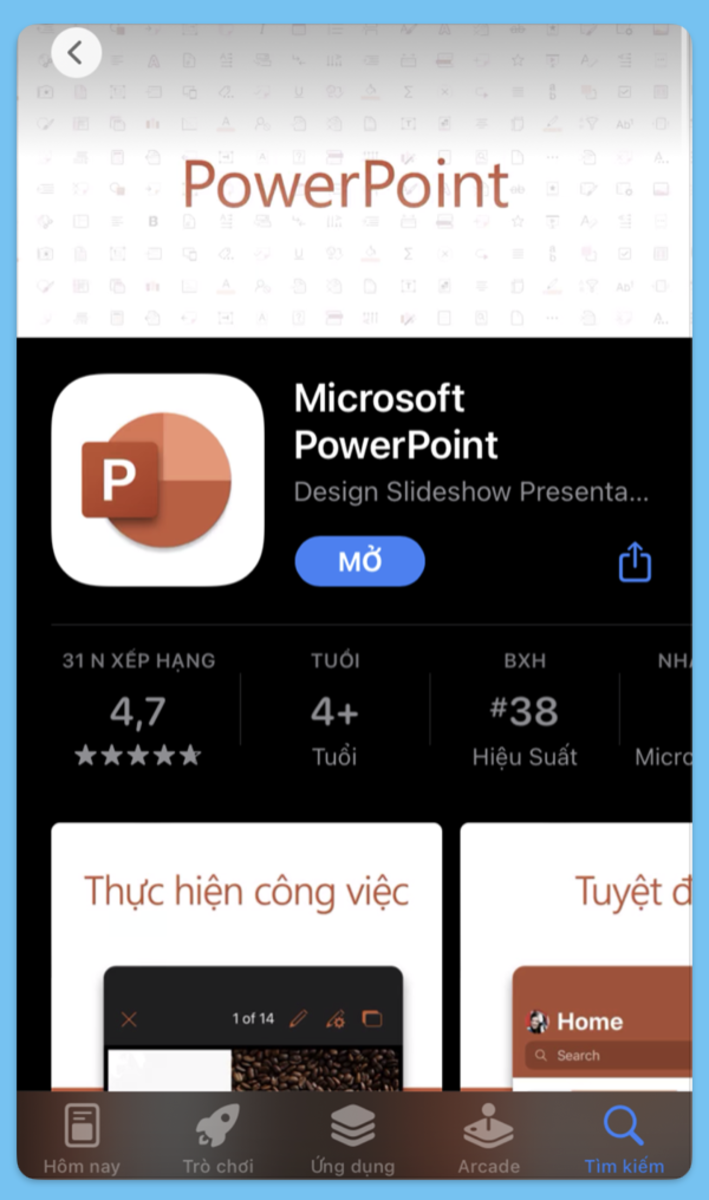Select the Tìm kiếm tab
This screenshot has width=709, height=1200.
click(624, 1138)
